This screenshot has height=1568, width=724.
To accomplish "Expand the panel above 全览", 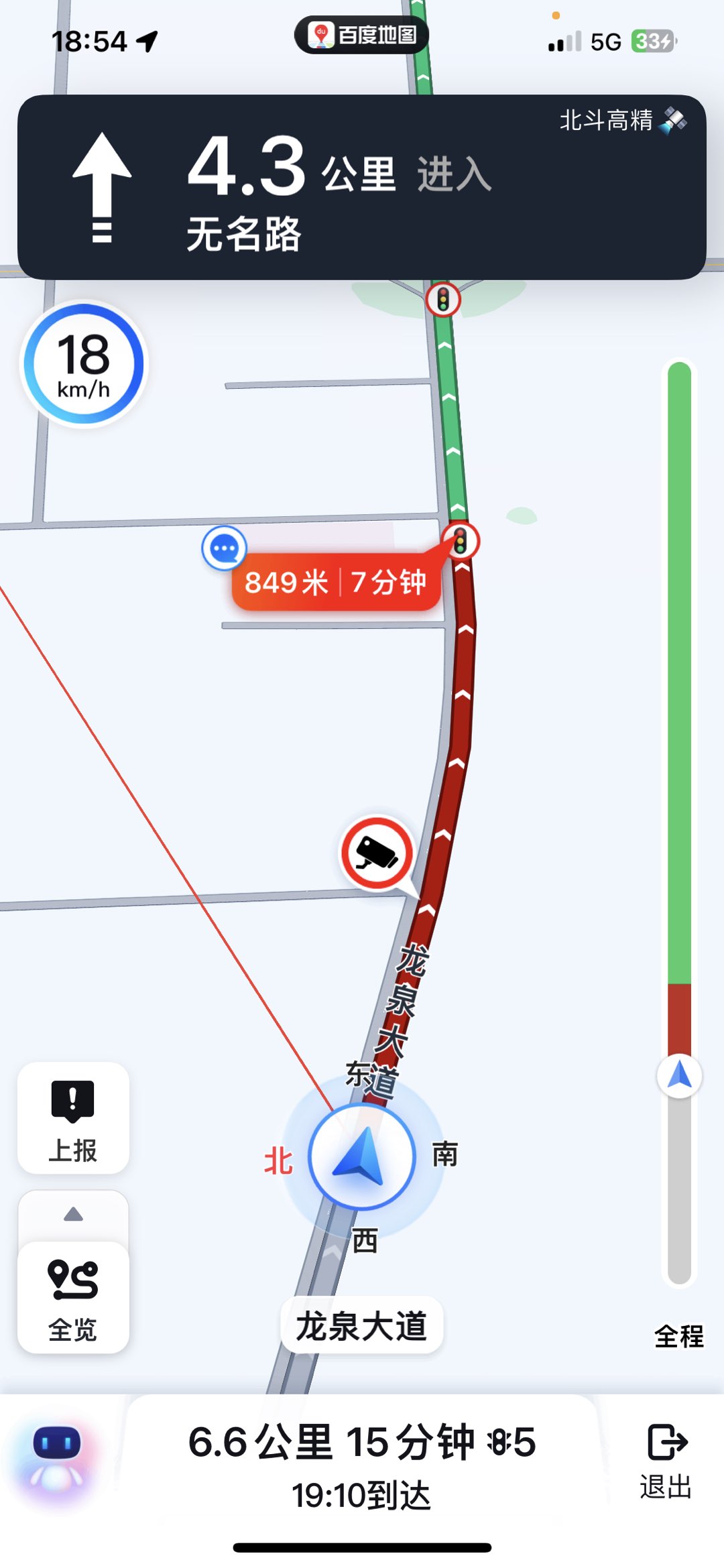I will pyautogui.click(x=73, y=1214).
